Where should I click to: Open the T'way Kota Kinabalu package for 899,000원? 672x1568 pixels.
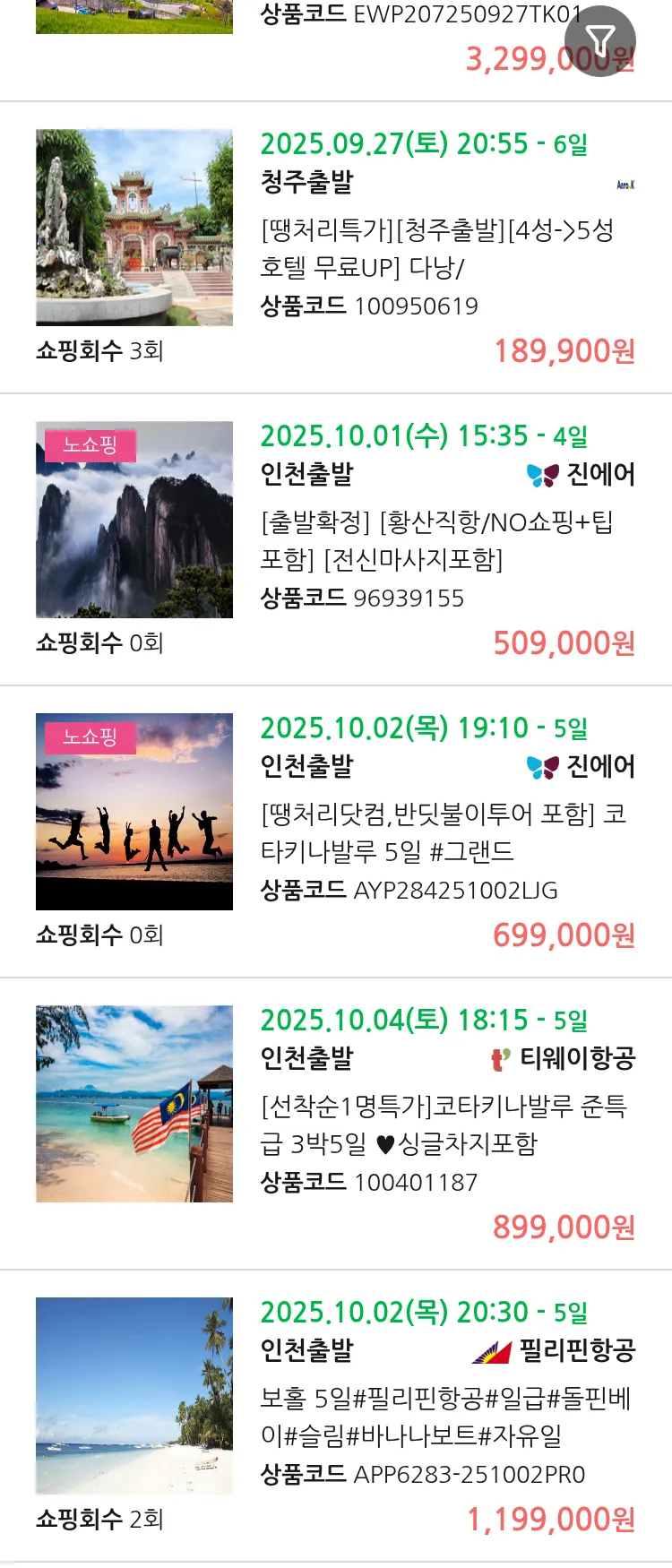point(443,1124)
